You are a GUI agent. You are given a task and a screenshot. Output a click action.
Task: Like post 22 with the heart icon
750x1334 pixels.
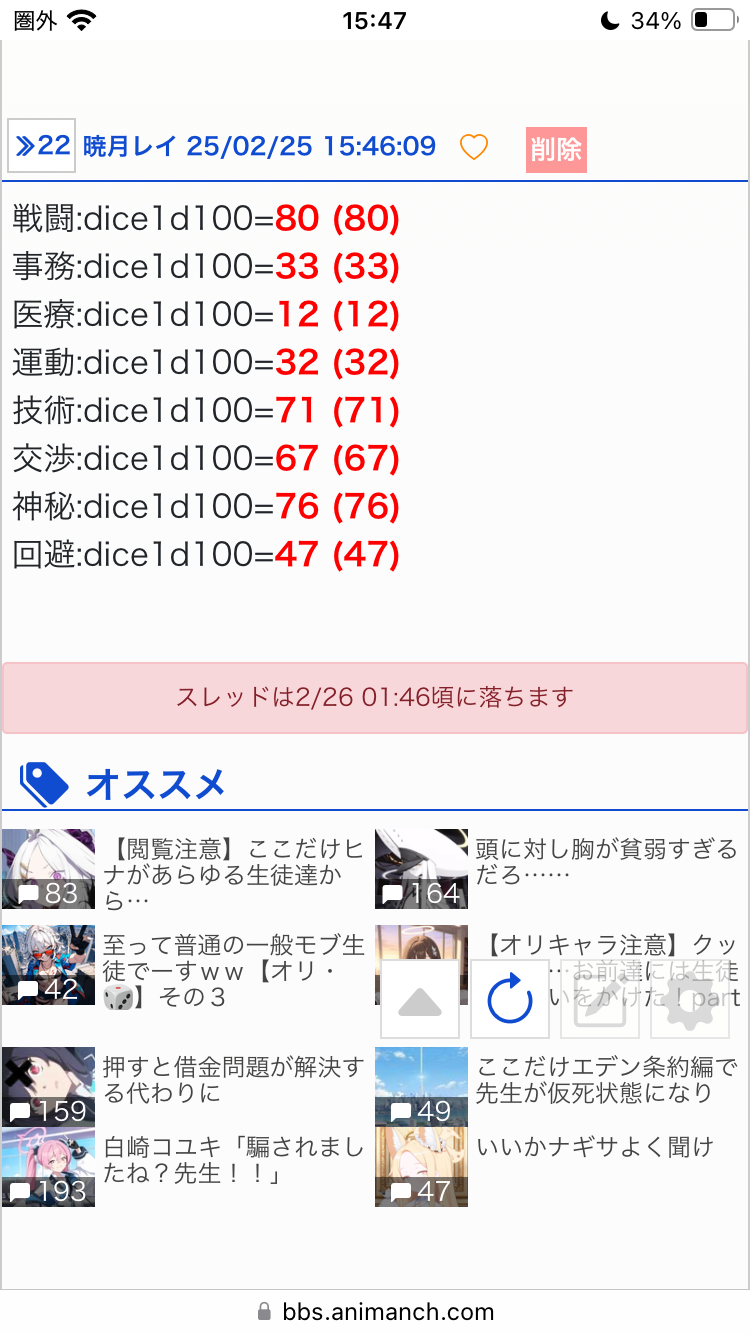[474, 148]
